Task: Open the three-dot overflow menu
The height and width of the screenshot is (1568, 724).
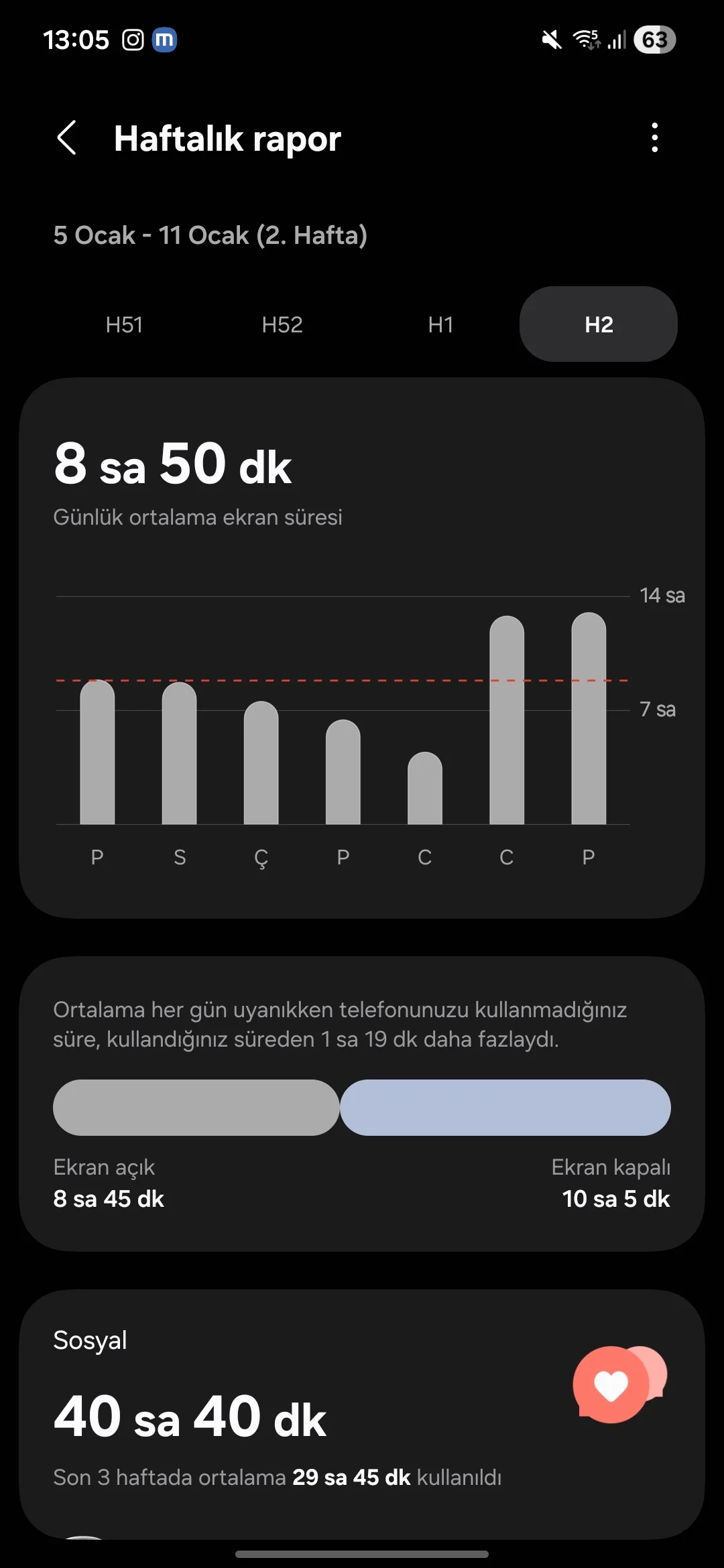Action: 654,138
